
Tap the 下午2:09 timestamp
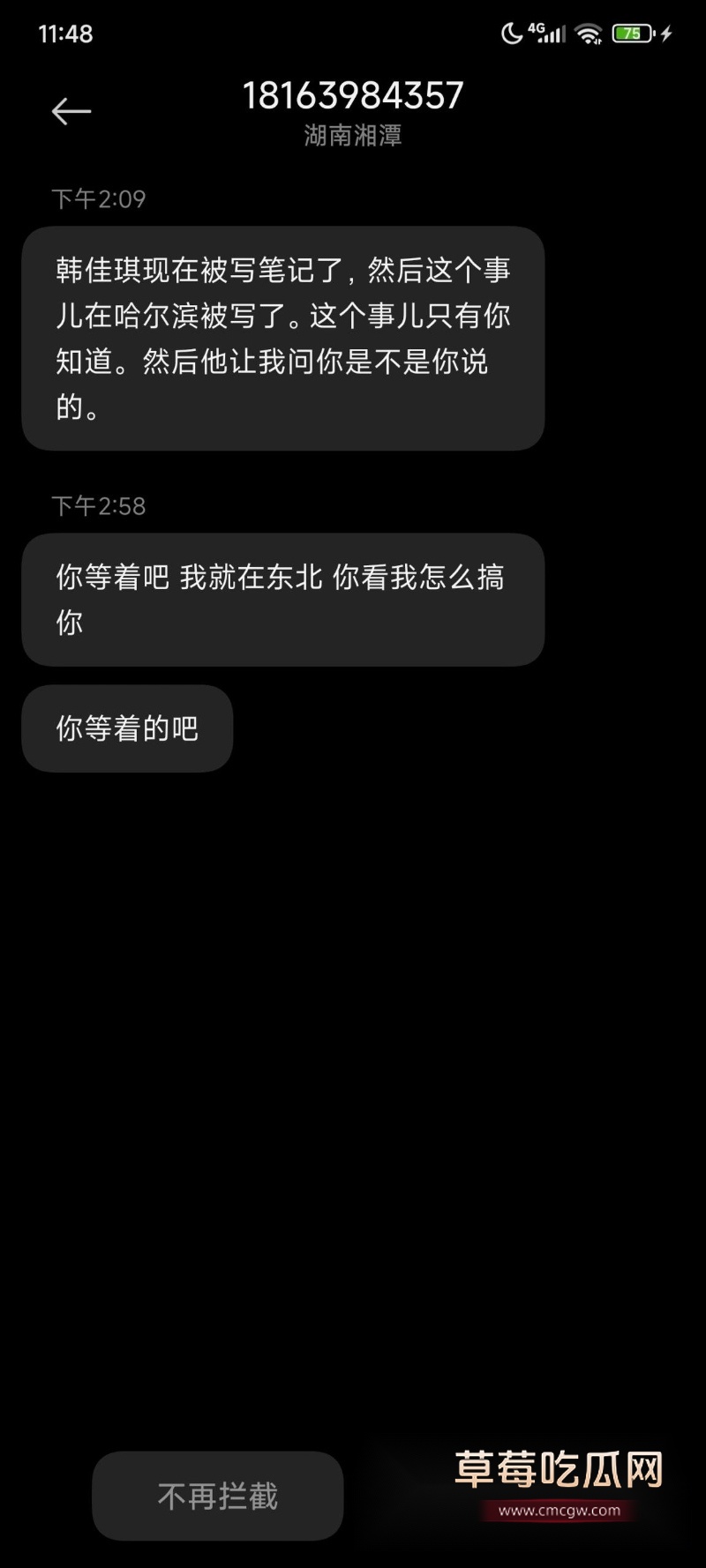point(99,198)
